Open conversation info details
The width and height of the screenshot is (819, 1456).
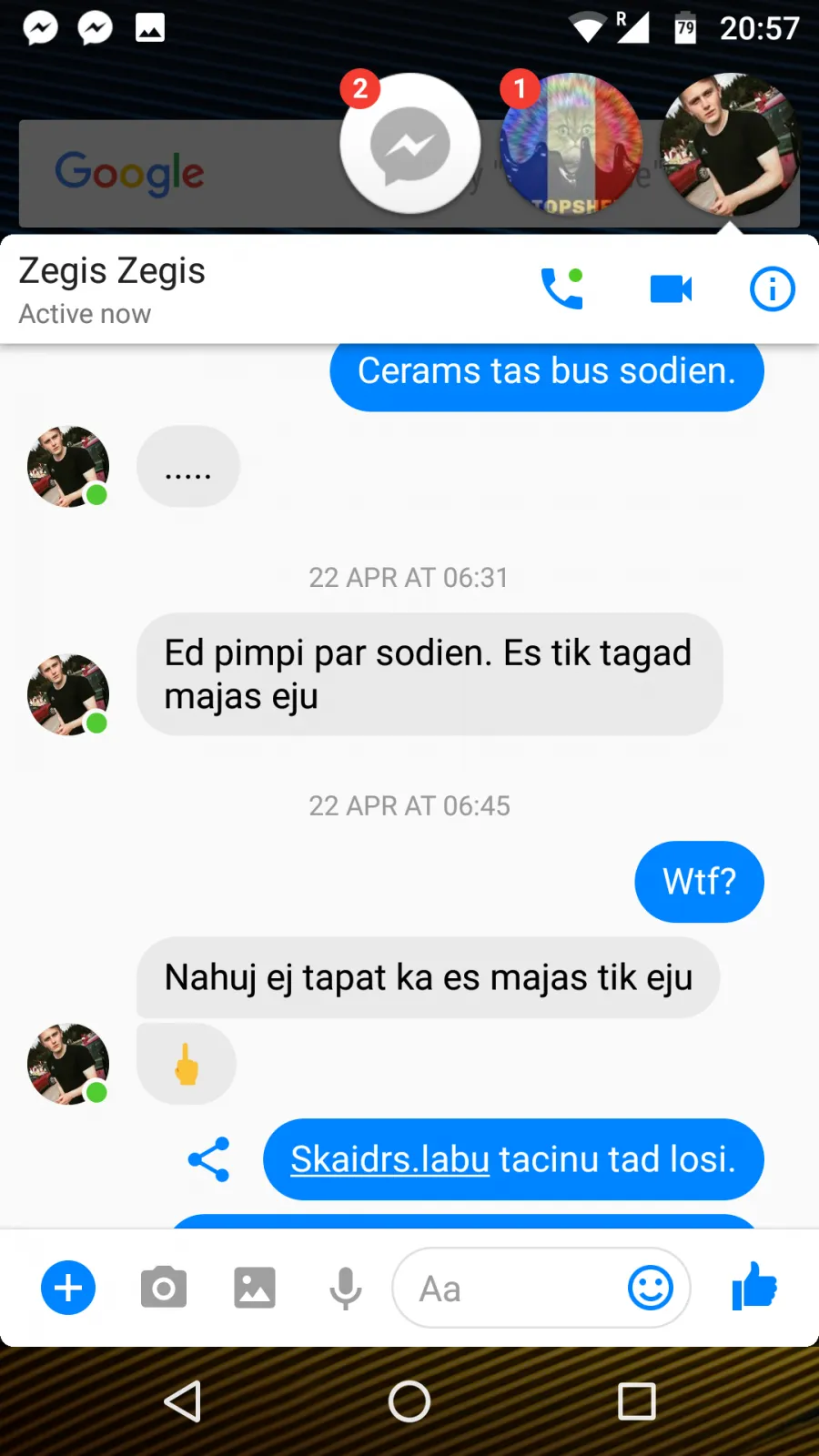(773, 289)
